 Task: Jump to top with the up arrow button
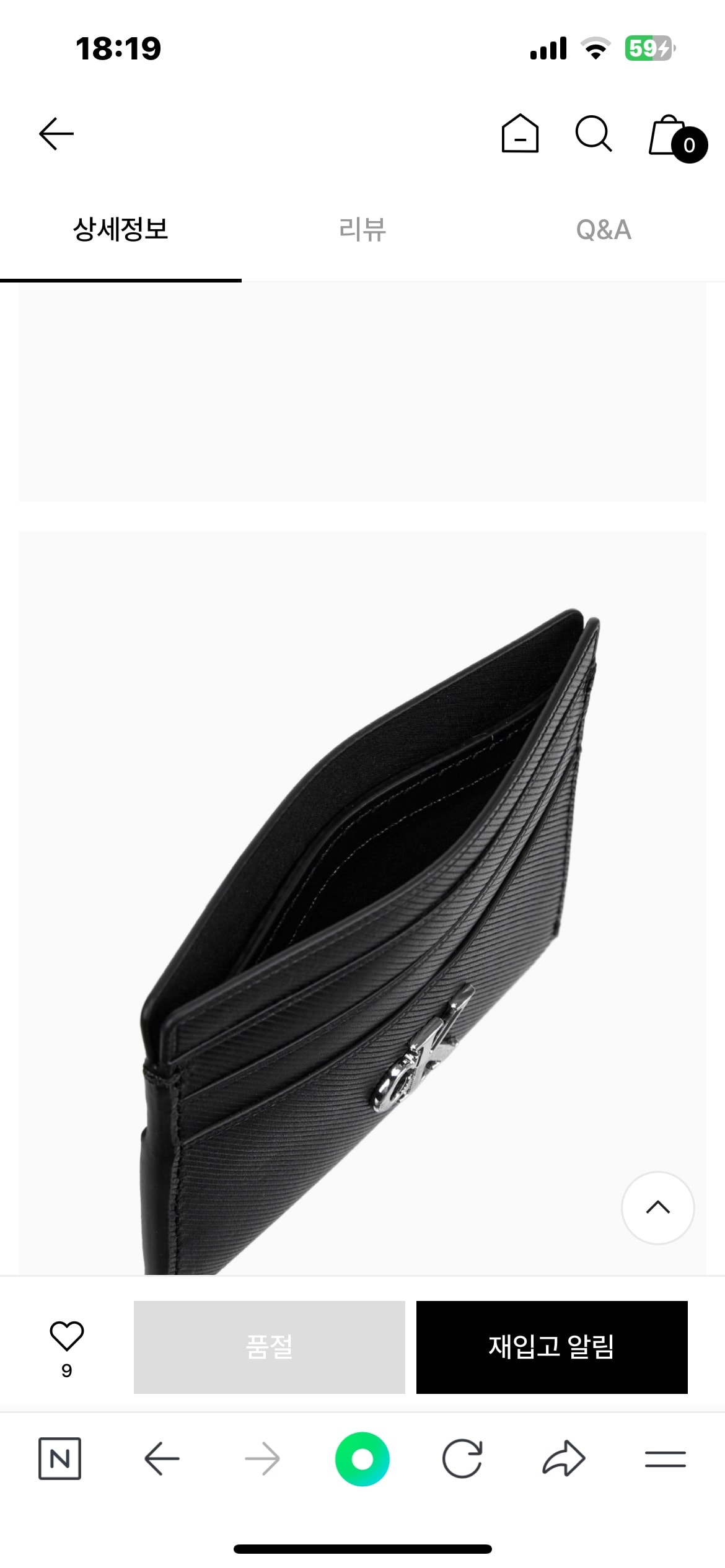pyautogui.click(x=657, y=1207)
